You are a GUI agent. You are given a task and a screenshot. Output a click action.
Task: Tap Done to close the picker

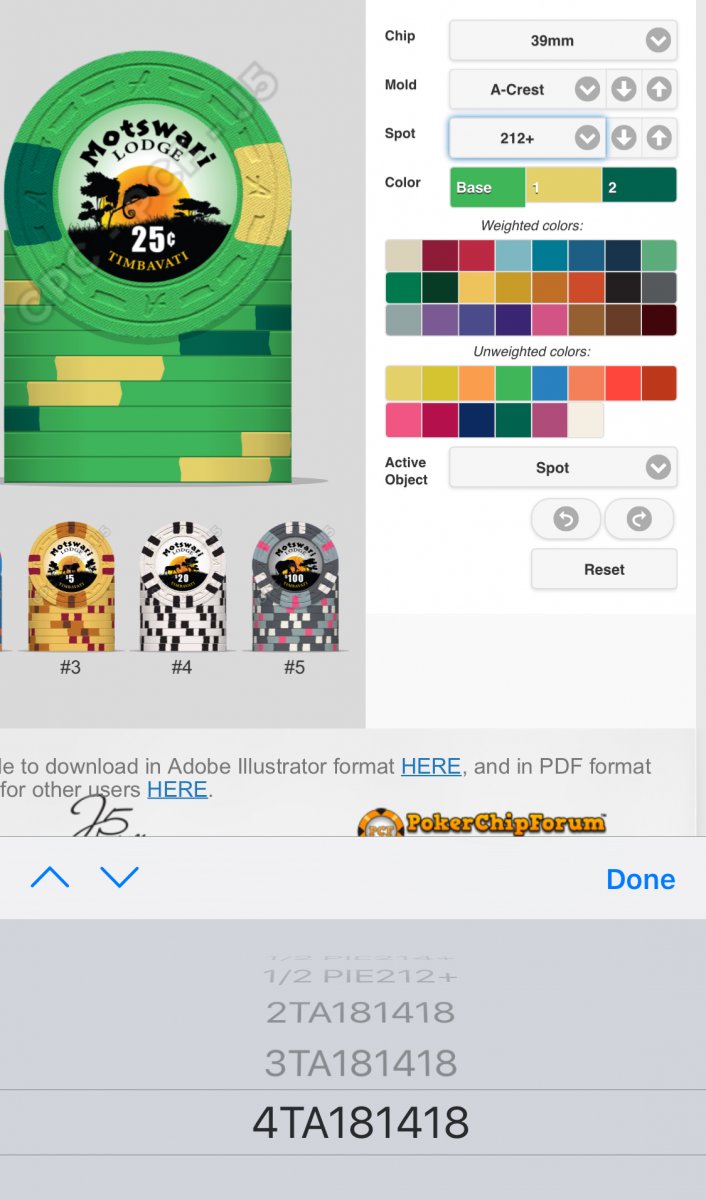coord(640,879)
